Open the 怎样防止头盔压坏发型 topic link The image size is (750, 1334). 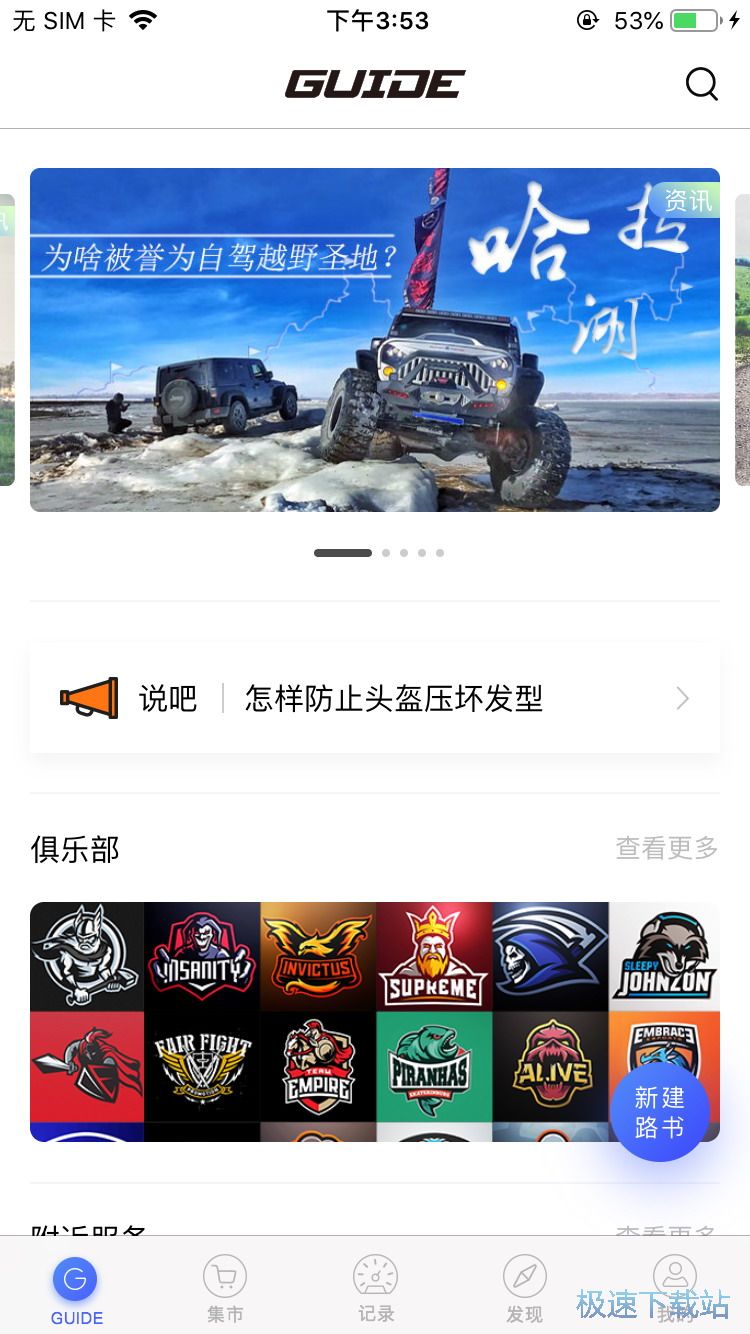click(x=395, y=698)
